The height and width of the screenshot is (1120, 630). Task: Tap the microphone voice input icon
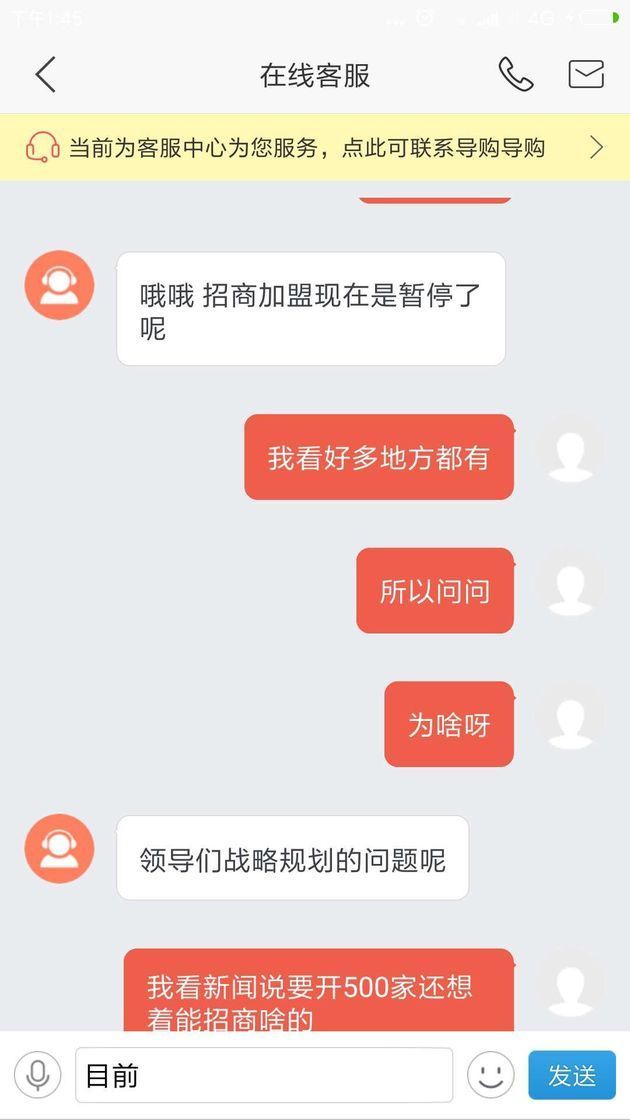tap(38, 1075)
